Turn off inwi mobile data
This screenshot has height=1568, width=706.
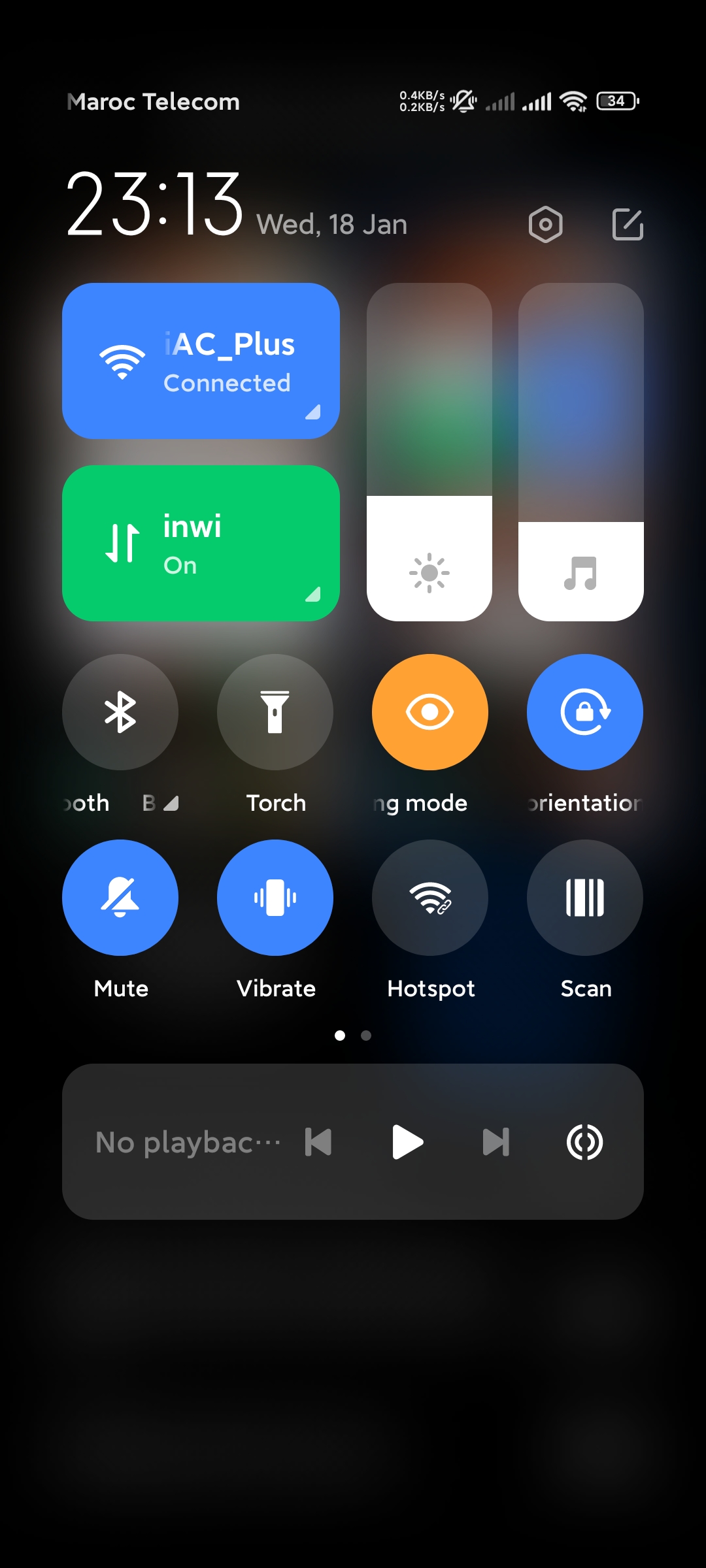coord(201,543)
